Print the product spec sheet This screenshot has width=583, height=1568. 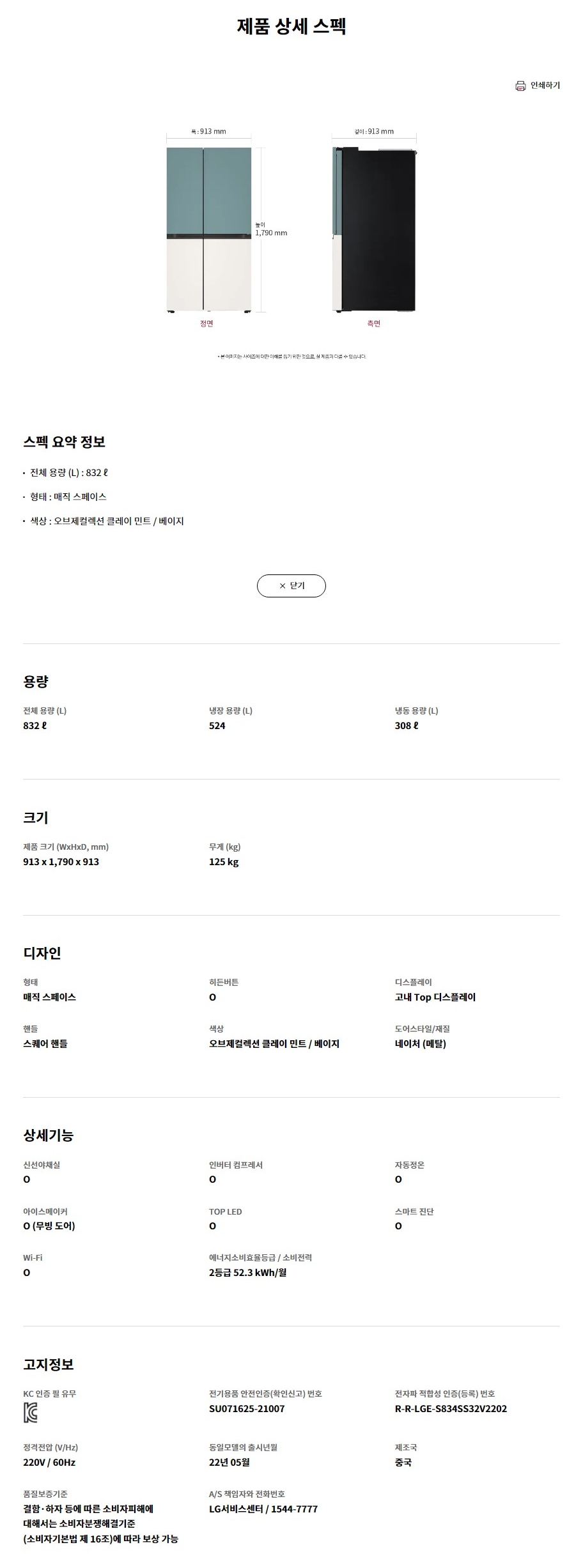point(538,86)
